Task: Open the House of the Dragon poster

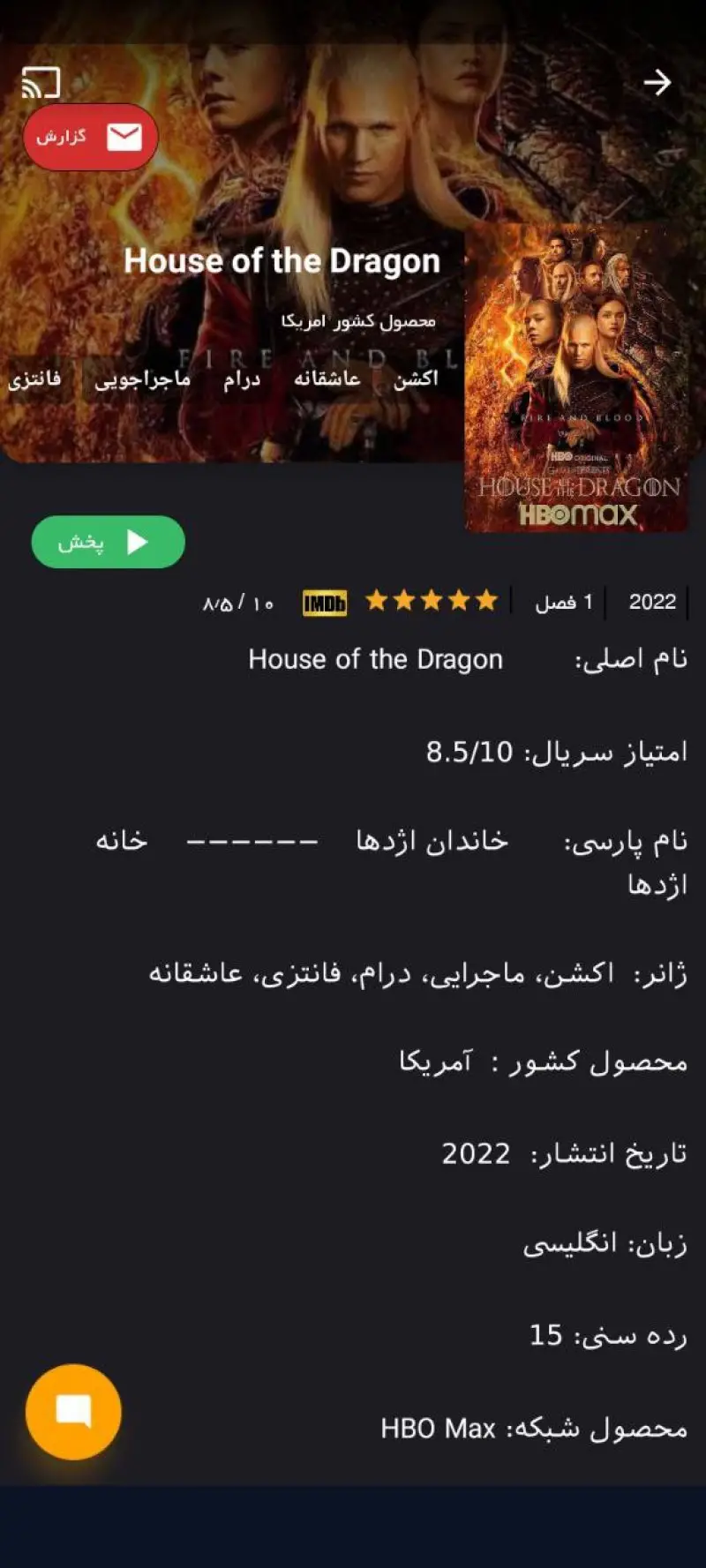Action: pos(577,378)
